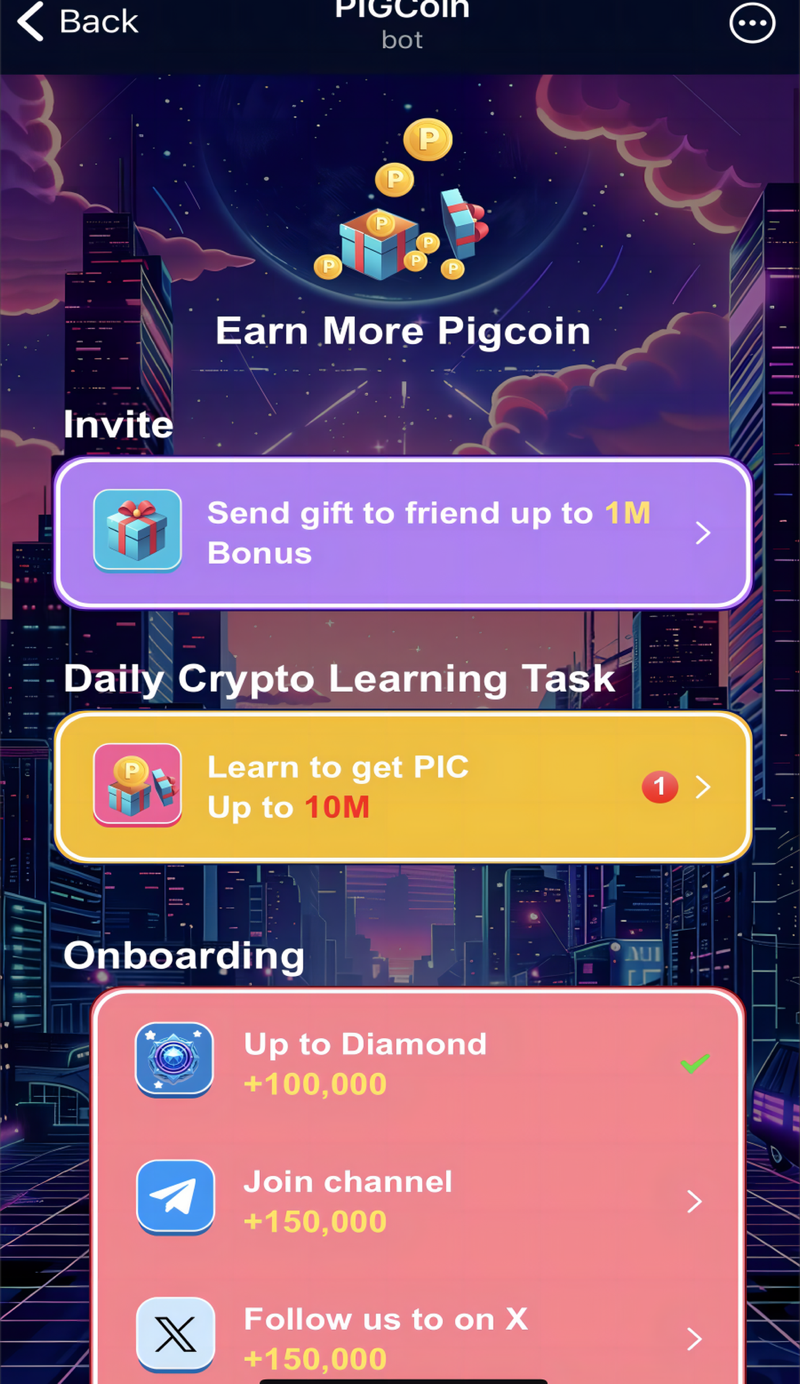Go back using the Back button

click(78, 22)
